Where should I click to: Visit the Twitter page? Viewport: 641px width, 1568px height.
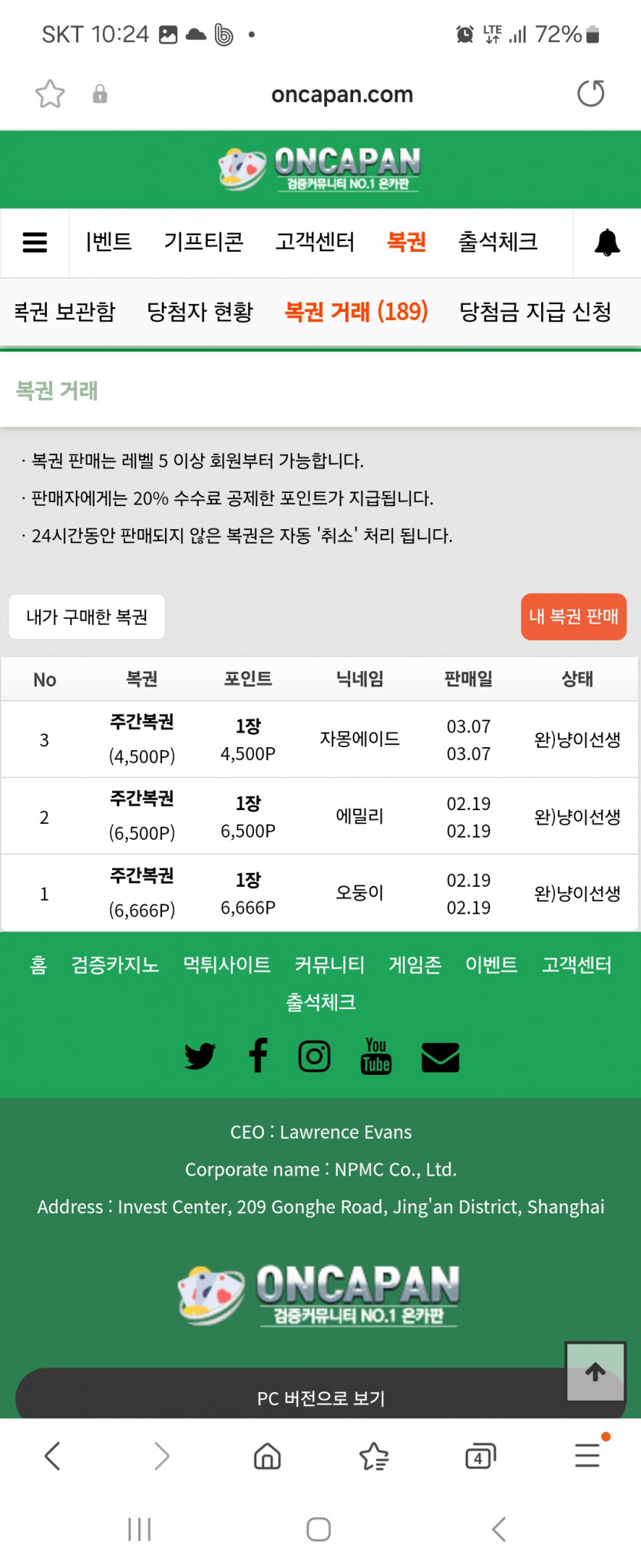(200, 1057)
